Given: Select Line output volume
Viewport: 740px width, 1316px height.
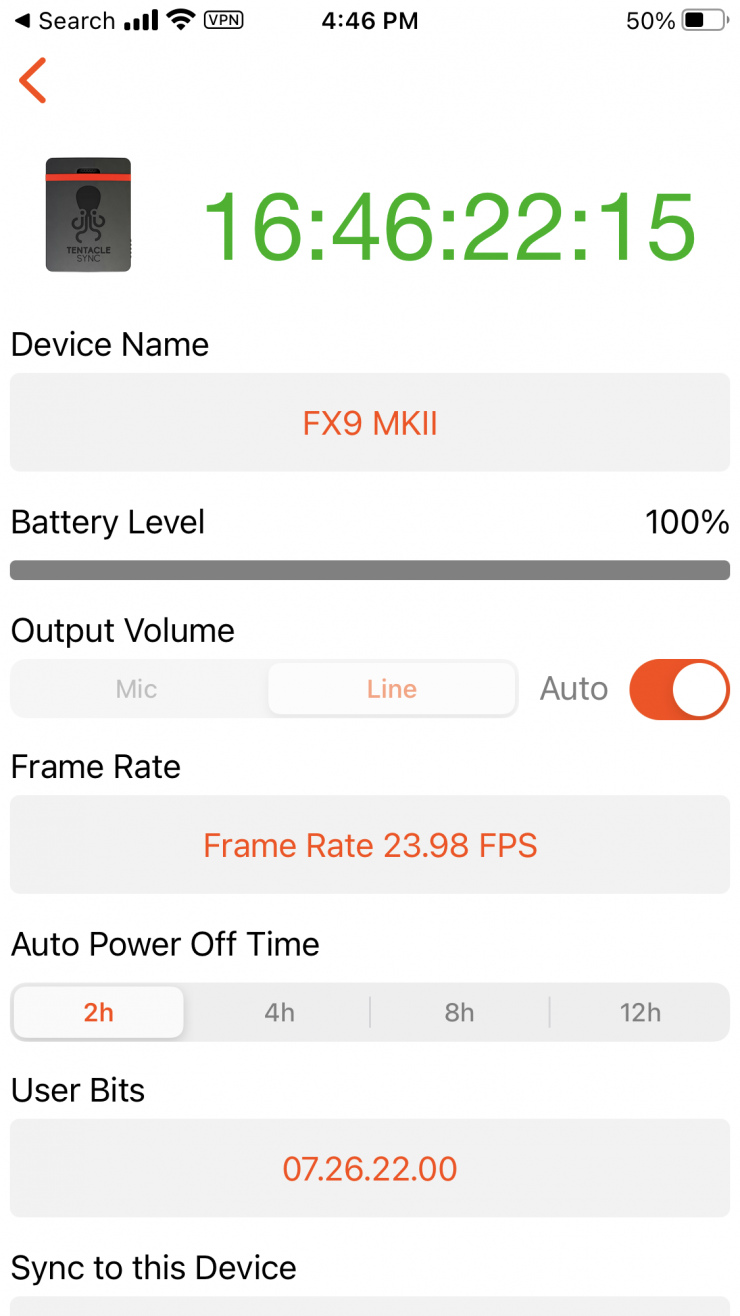Looking at the screenshot, I should pyautogui.click(x=391, y=689).
